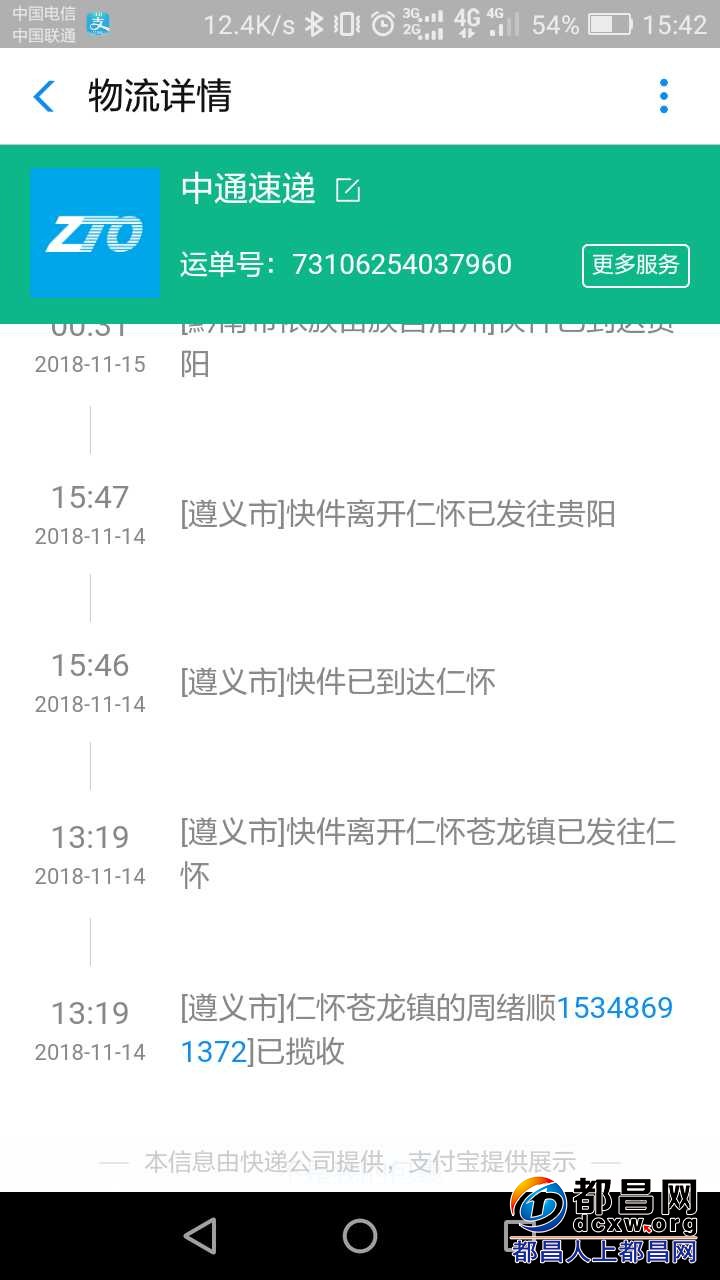Tap the system back navigation button

[x=201, y=1236]
